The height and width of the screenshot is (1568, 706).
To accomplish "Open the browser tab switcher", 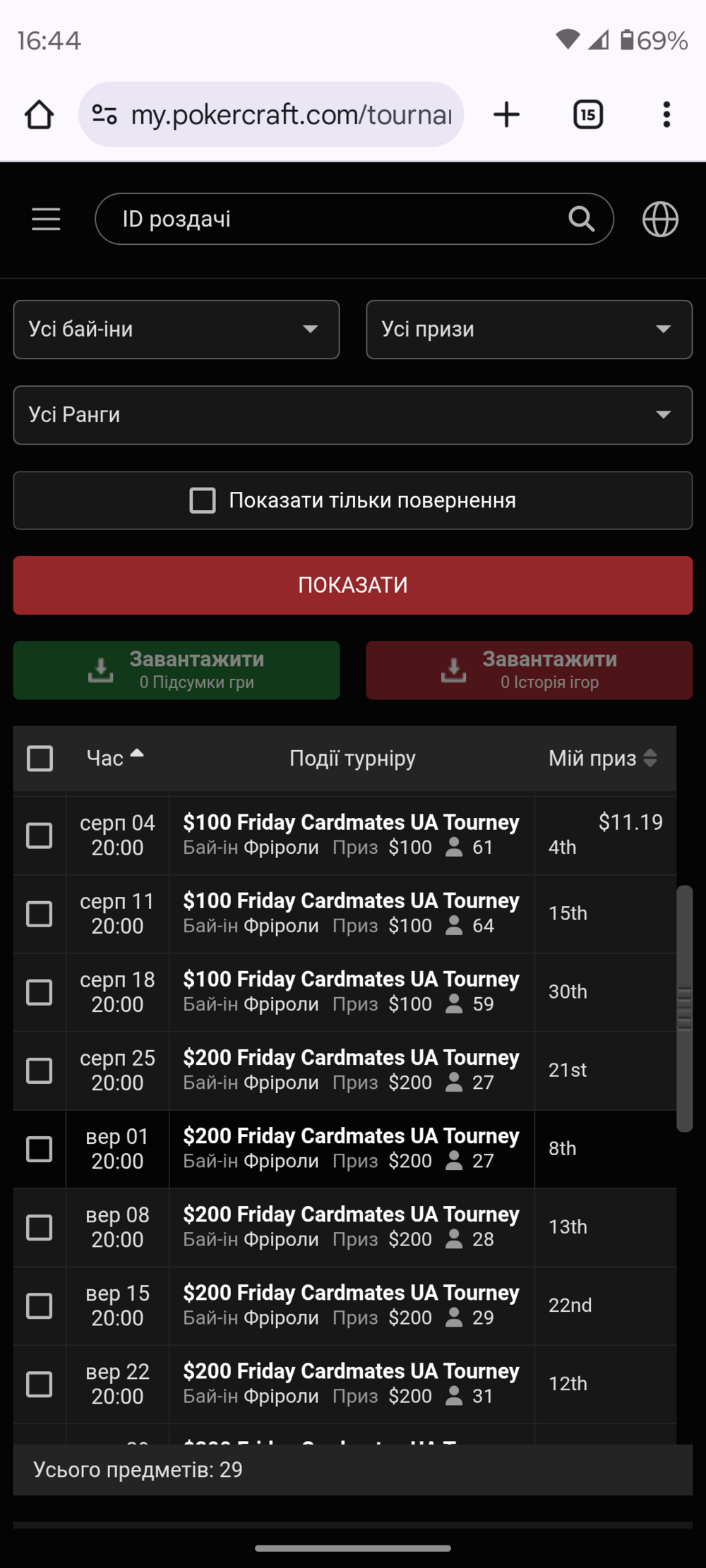I will tap(588, 114).
